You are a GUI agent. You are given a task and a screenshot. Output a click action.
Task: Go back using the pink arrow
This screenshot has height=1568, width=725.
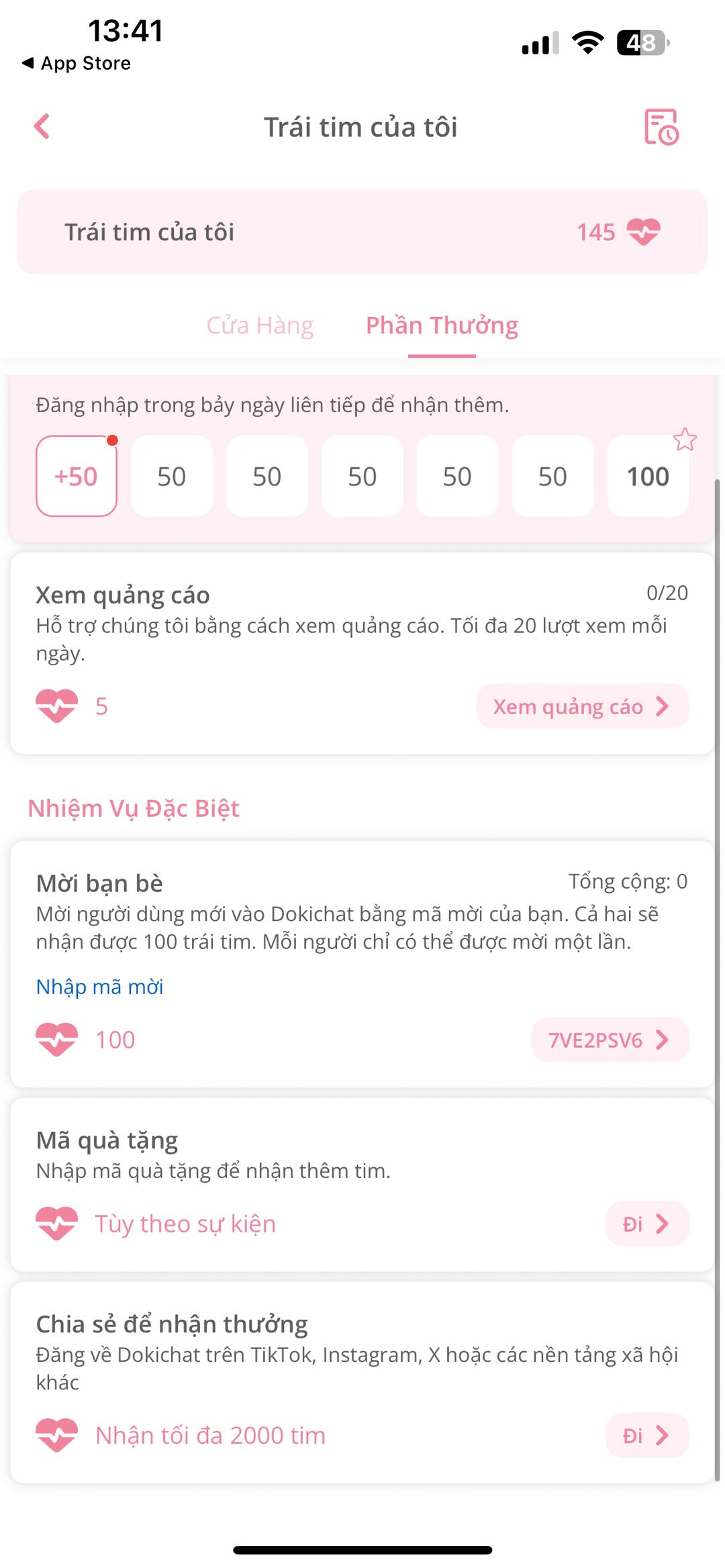click(42, 126)
